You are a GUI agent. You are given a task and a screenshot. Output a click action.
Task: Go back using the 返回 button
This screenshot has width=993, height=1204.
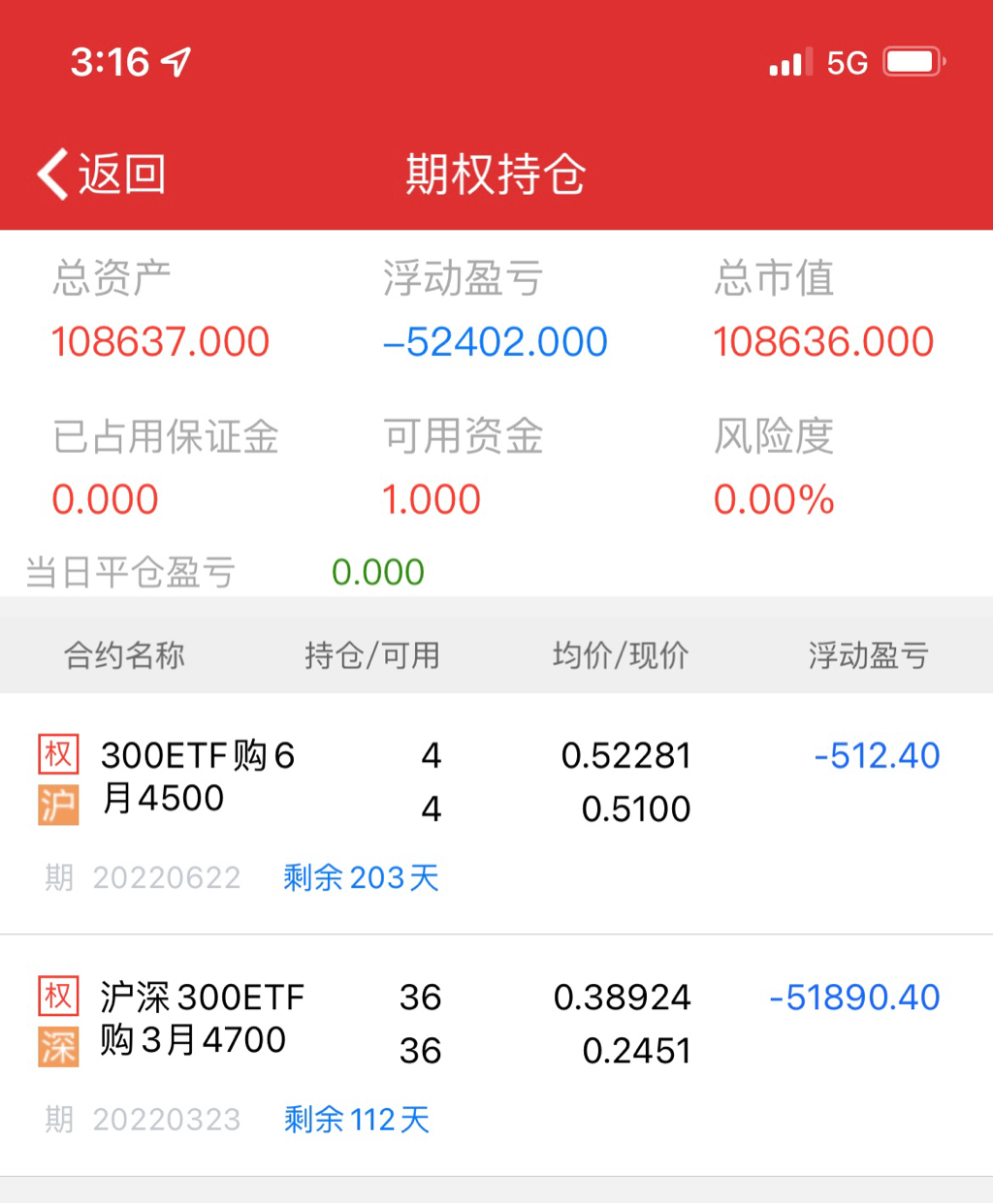point(102,174)
